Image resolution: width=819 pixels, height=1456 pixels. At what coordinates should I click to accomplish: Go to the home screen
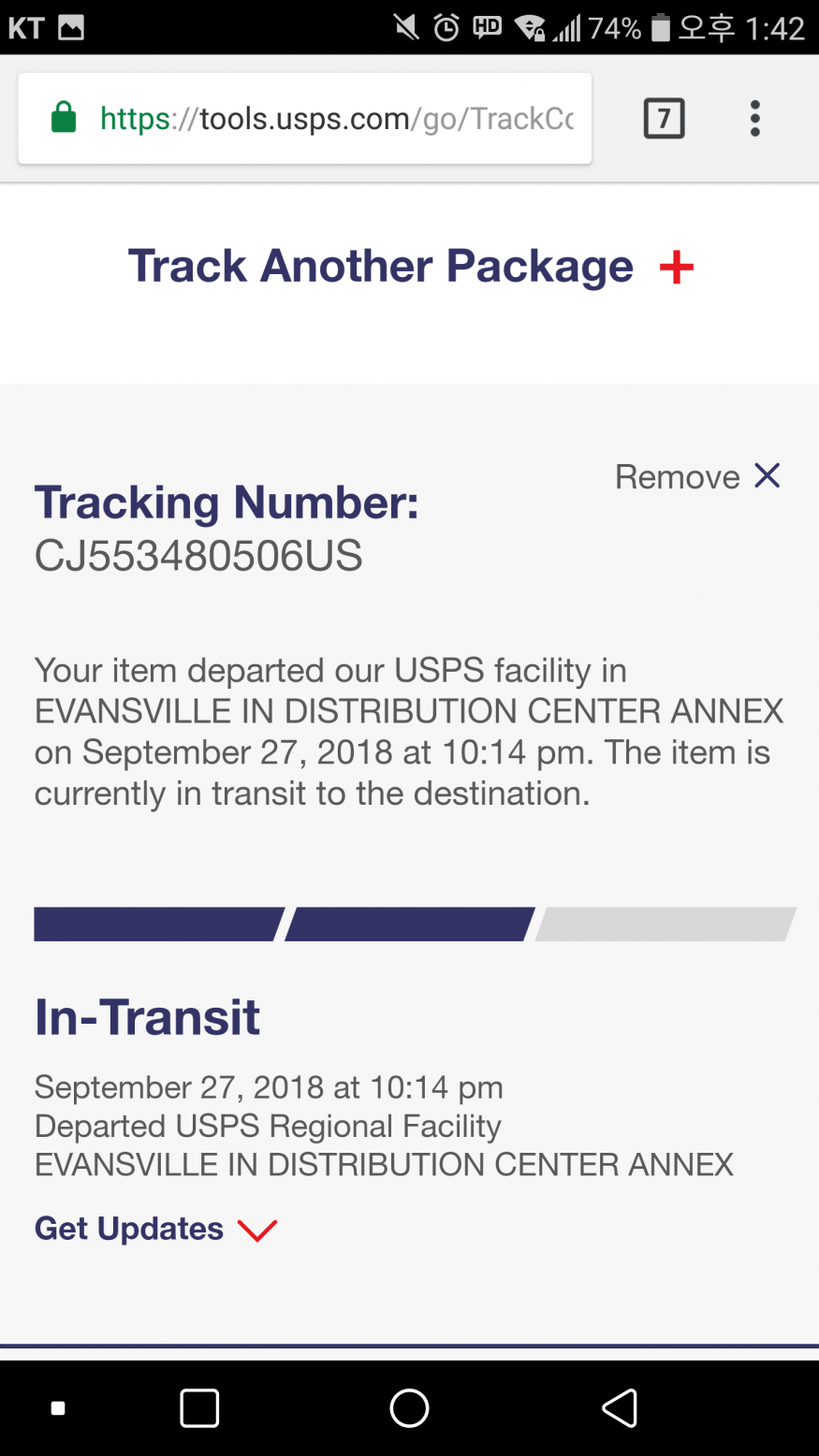[409, 1407]
